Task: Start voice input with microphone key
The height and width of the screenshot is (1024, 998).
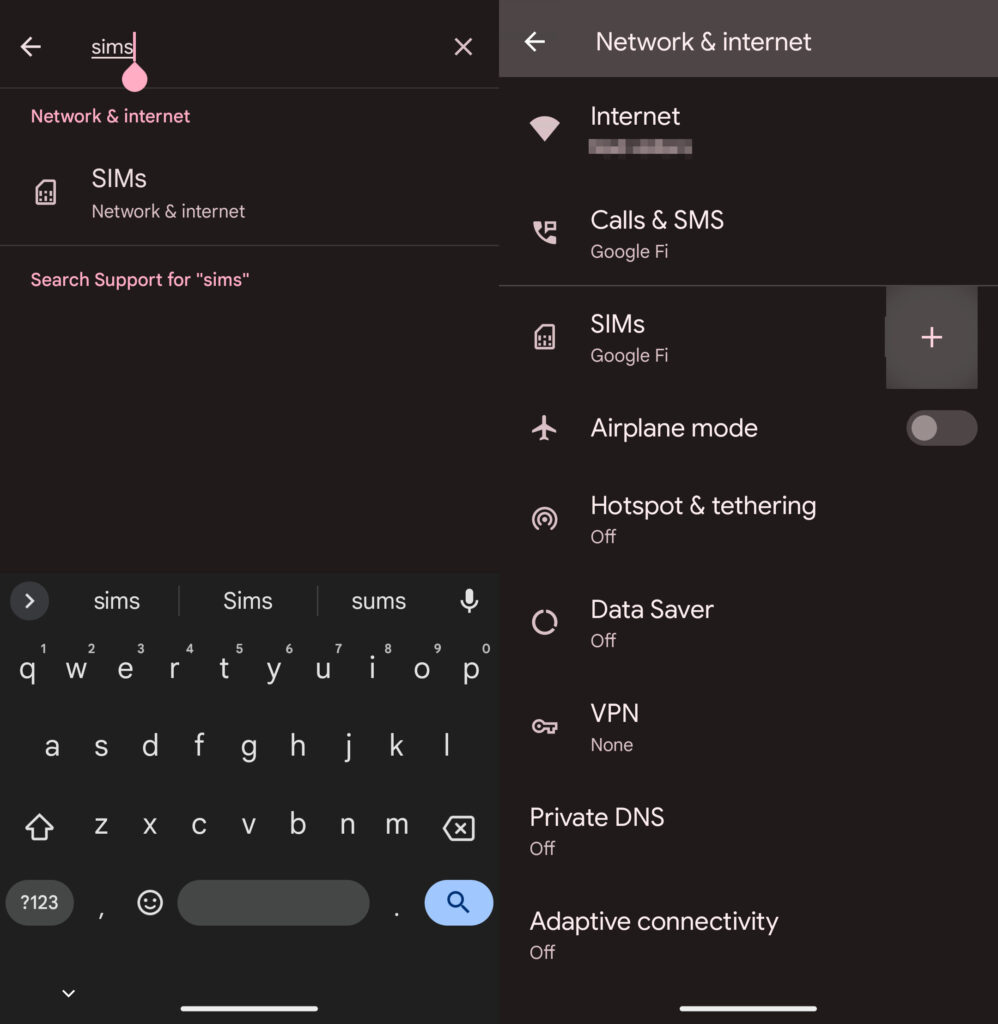Action: pyautogui.click(x=468, y=601)
